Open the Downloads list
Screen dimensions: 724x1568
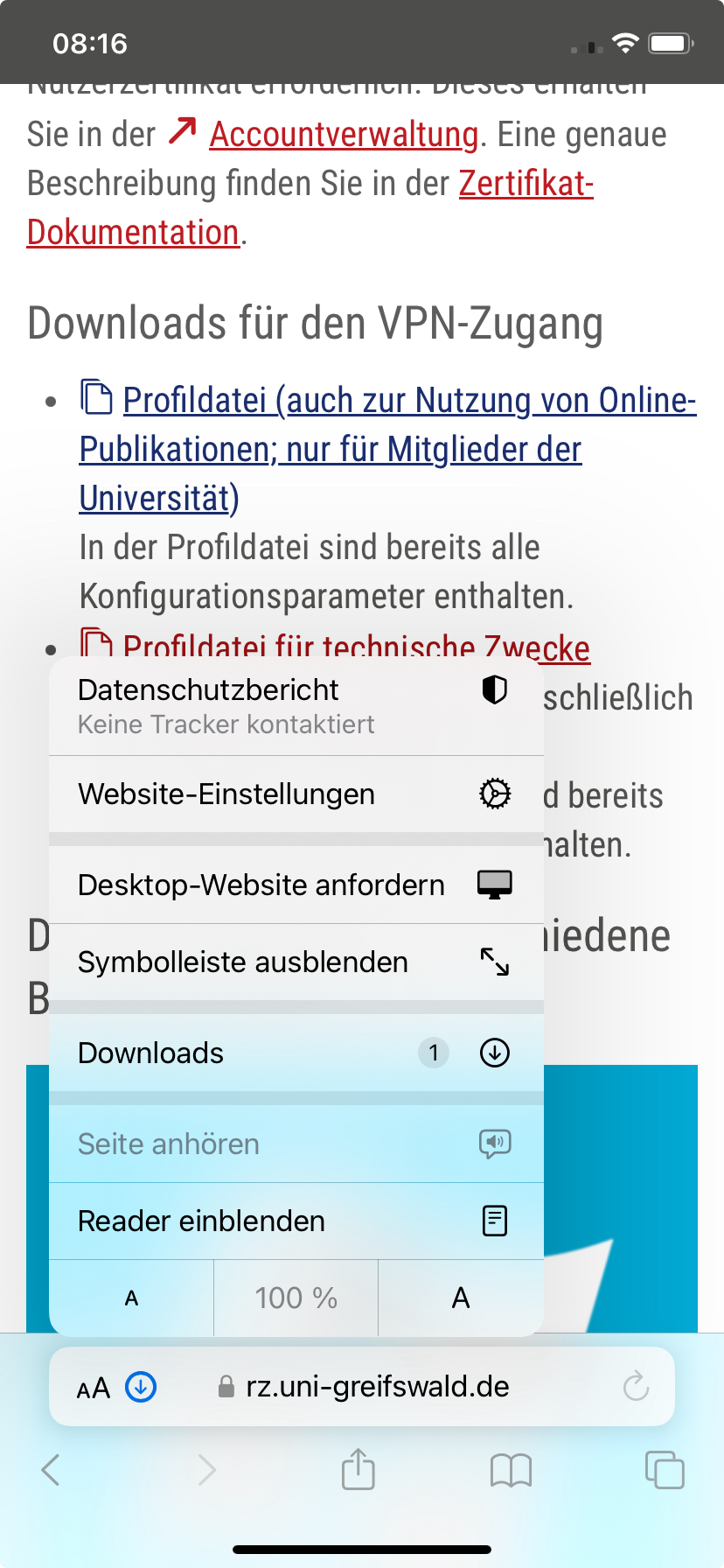coord(296,1053)
